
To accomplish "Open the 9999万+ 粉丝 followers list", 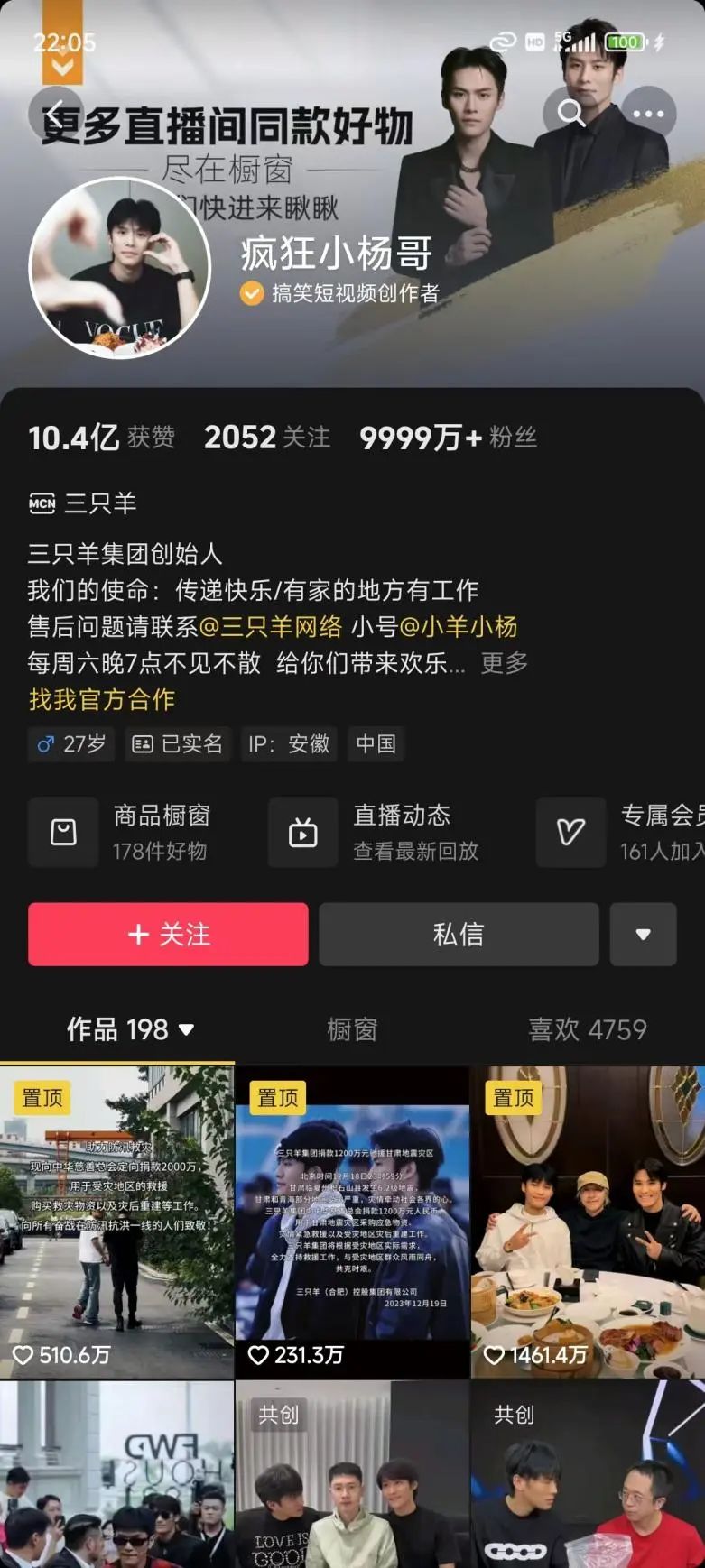I will 448,438.
